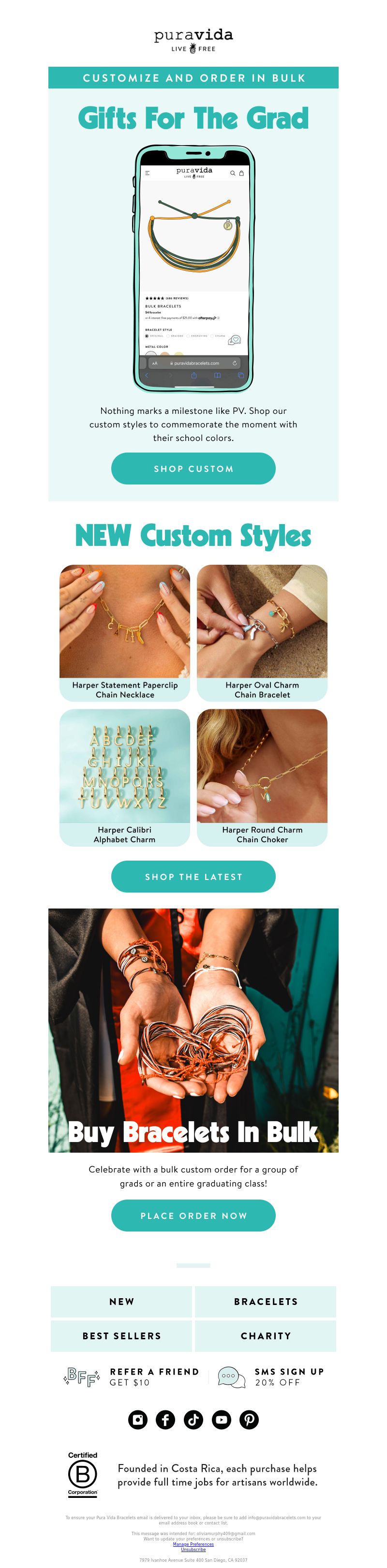Browse the Best Sellers category
Screen dimensions: 387x1568
click(x=121, y=1335)
